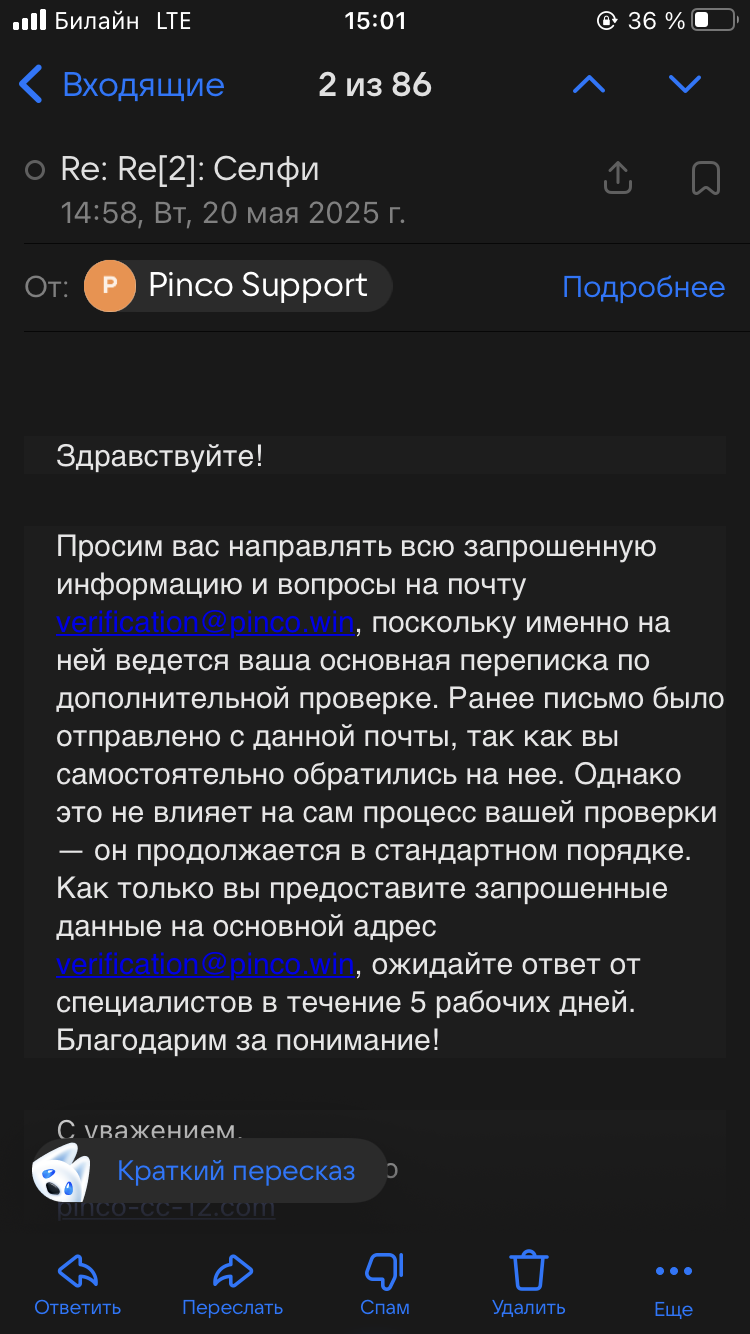750x1334 pixels.
Task: Forward the email via Переслать
Action: pyautogui.click(x=232, y=1285)
